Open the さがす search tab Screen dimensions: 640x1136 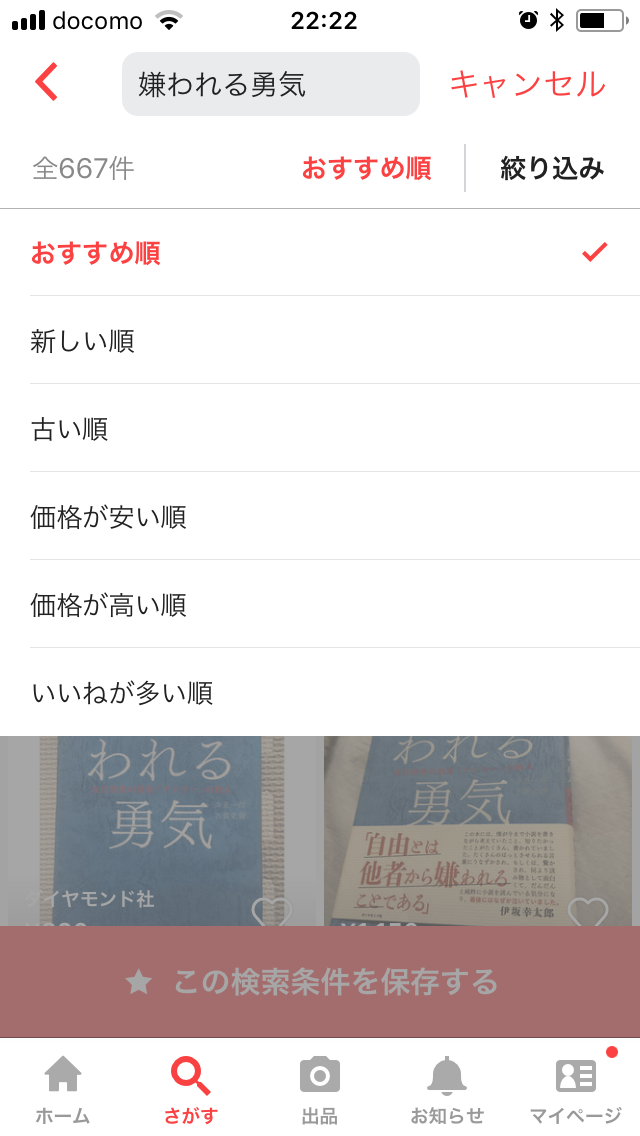[x=191, y=1089]
